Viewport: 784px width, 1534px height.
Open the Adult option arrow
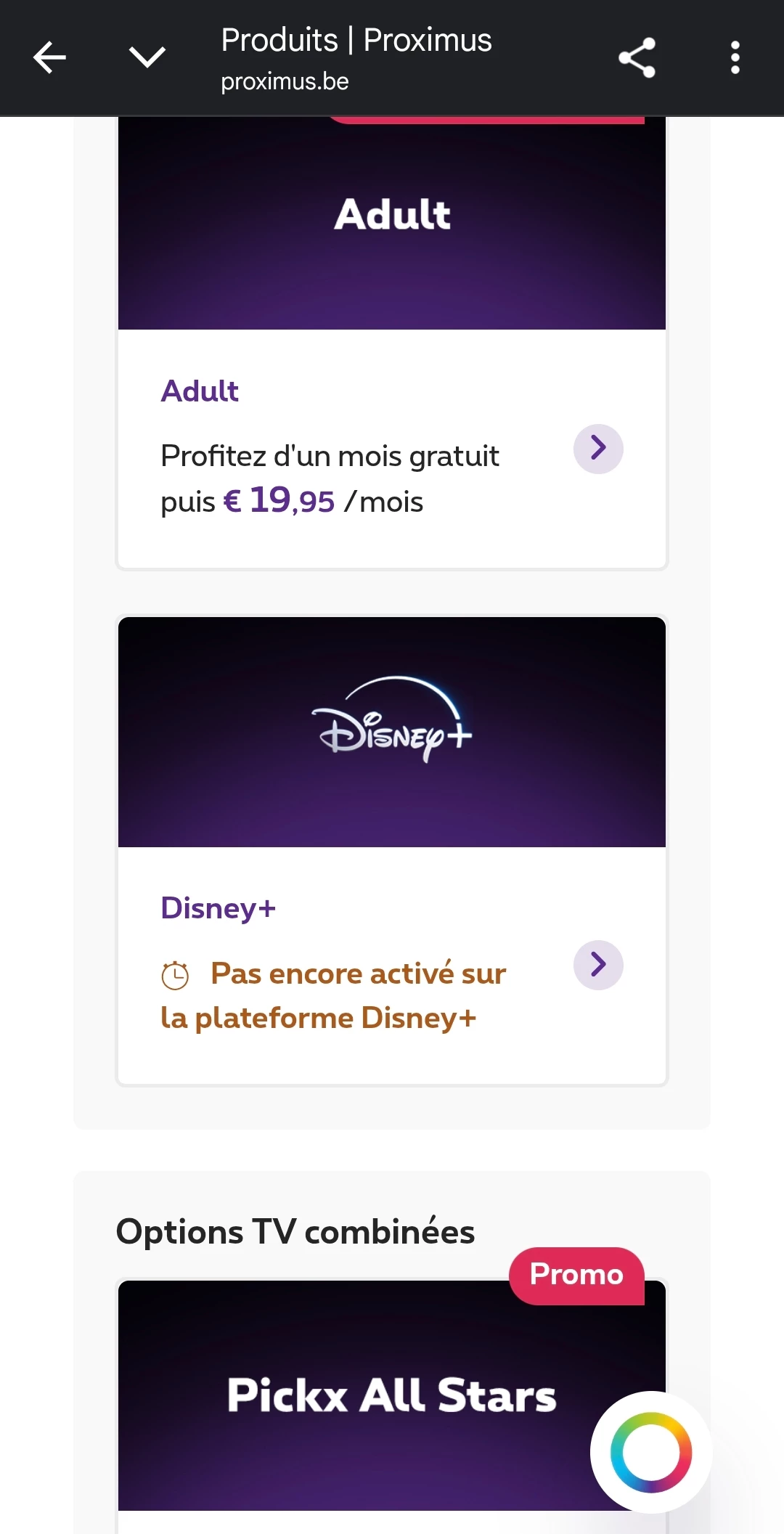pyautogui.click(x=598, y=449)
